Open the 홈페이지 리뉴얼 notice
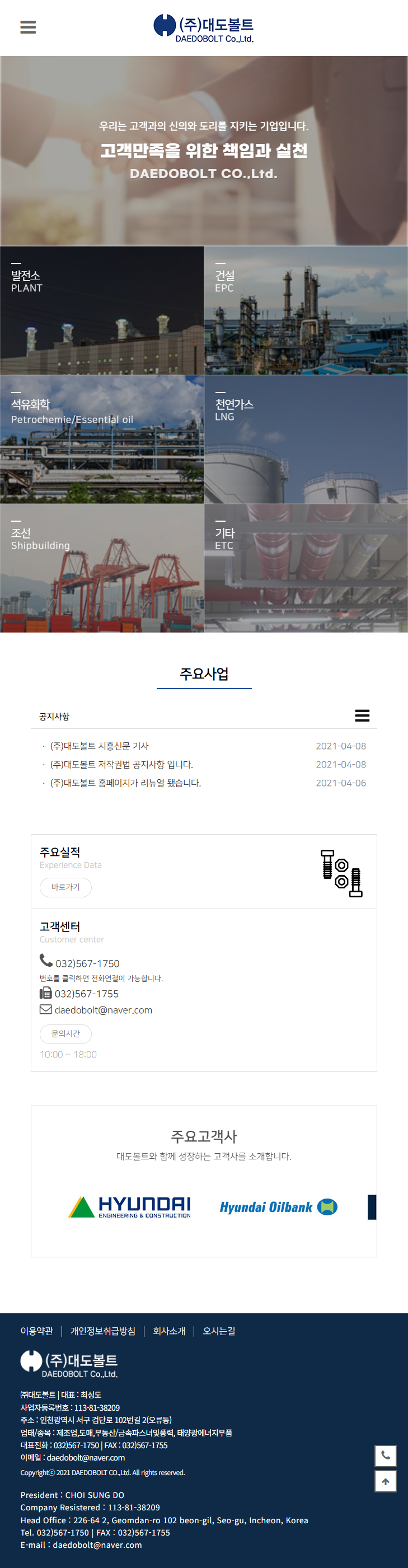 125,783
